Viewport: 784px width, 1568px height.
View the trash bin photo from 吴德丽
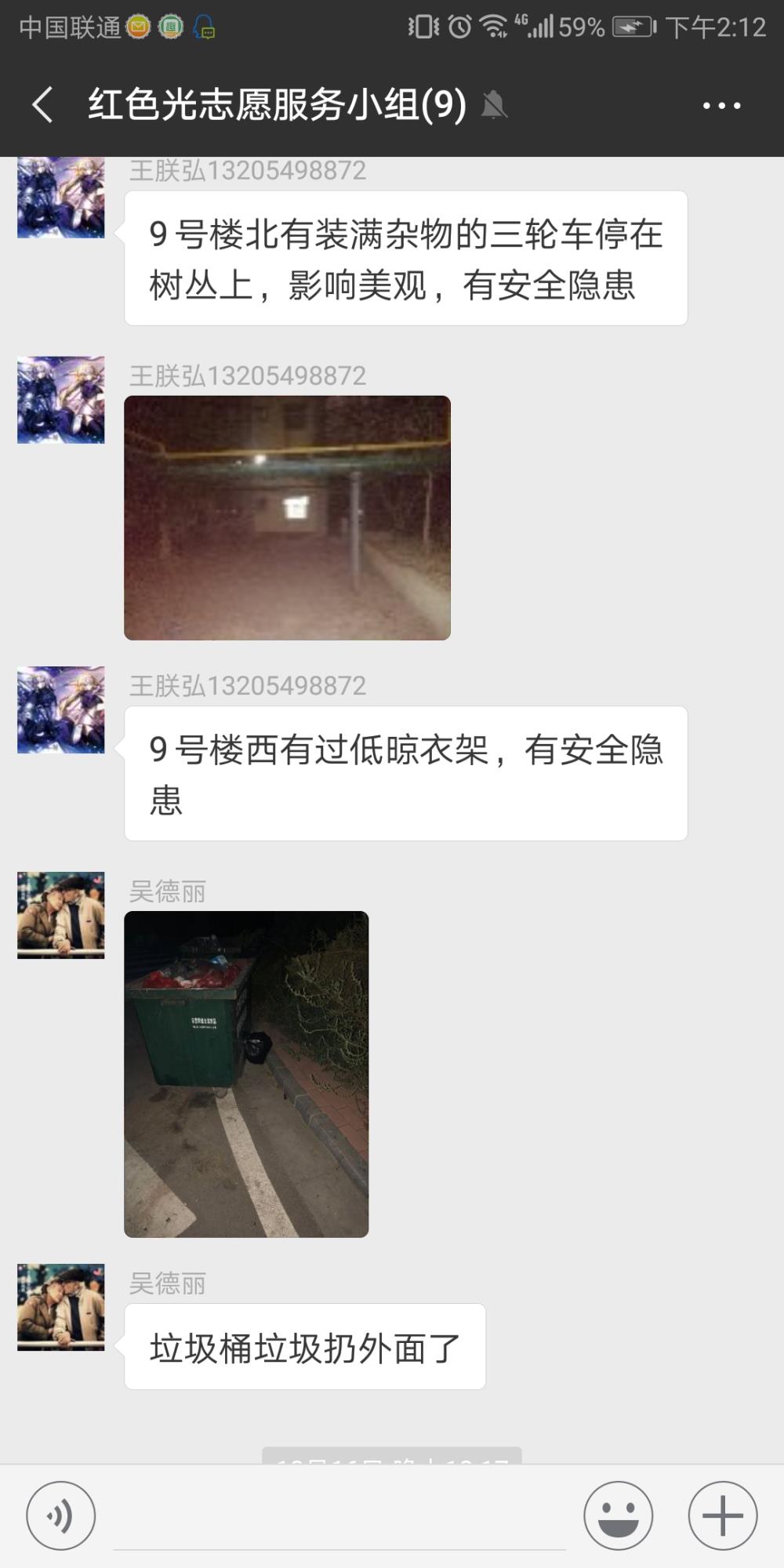(246, 1074)
